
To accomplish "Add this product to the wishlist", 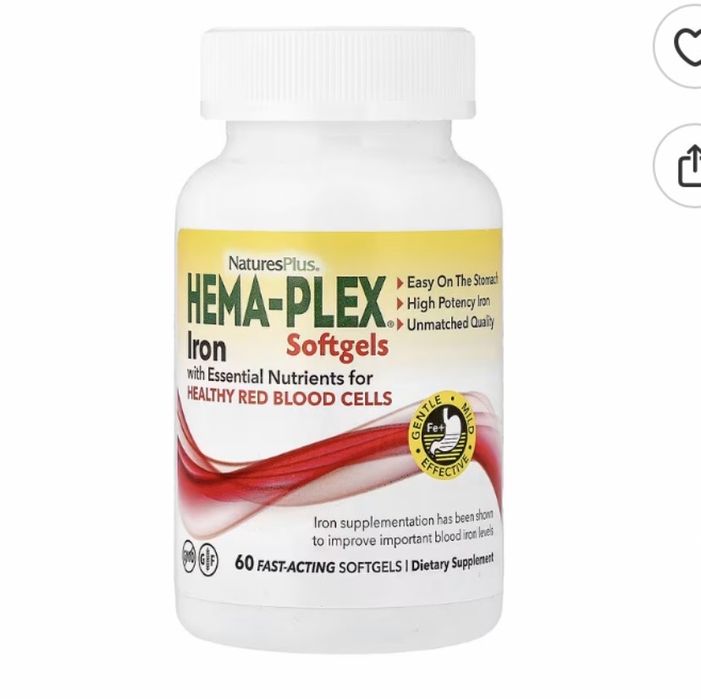I will click(686, 47).
